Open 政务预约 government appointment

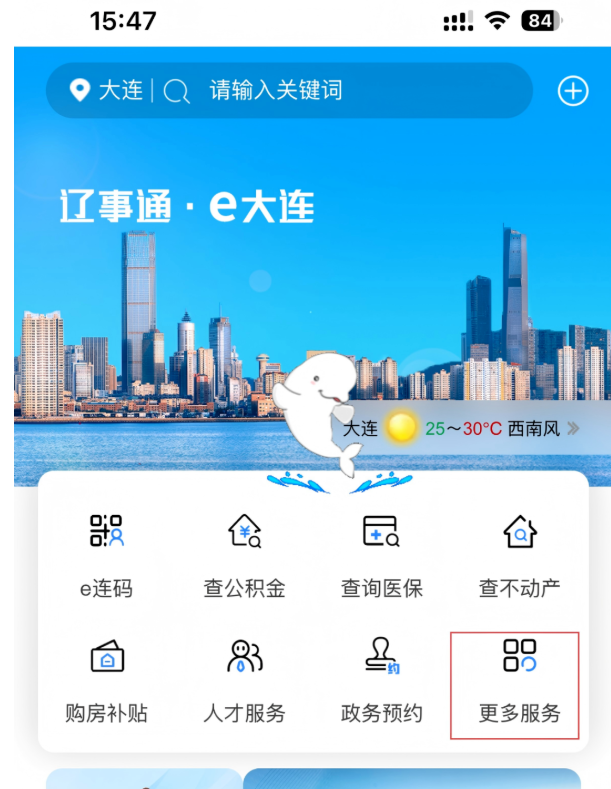click(x=381, y=680)
